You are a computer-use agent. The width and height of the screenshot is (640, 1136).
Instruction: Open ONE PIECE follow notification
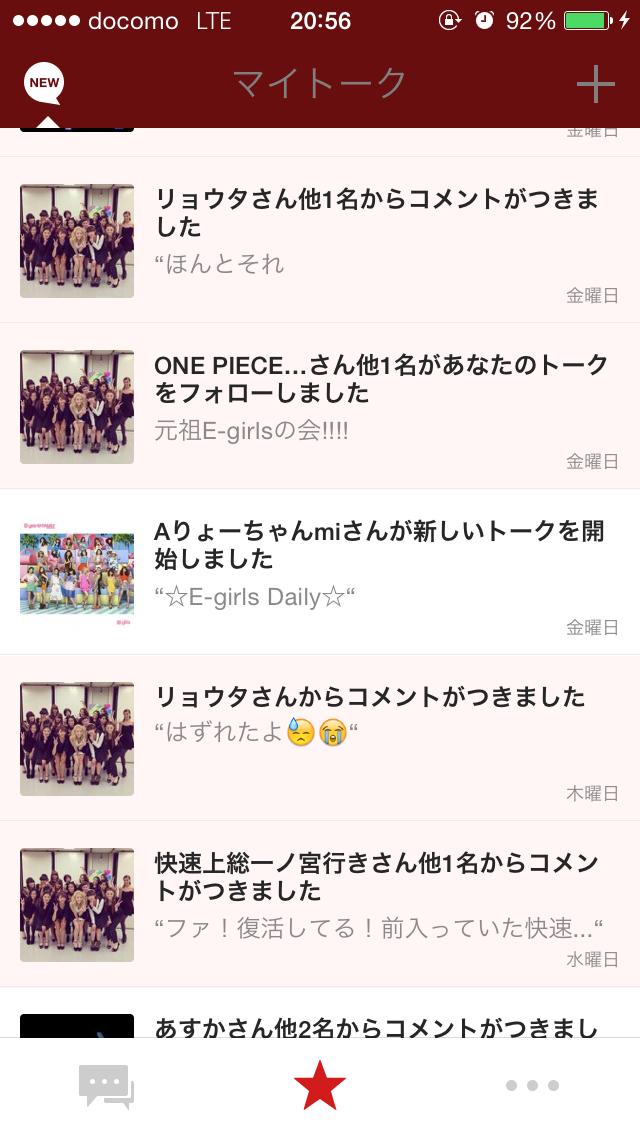(320, 406)
